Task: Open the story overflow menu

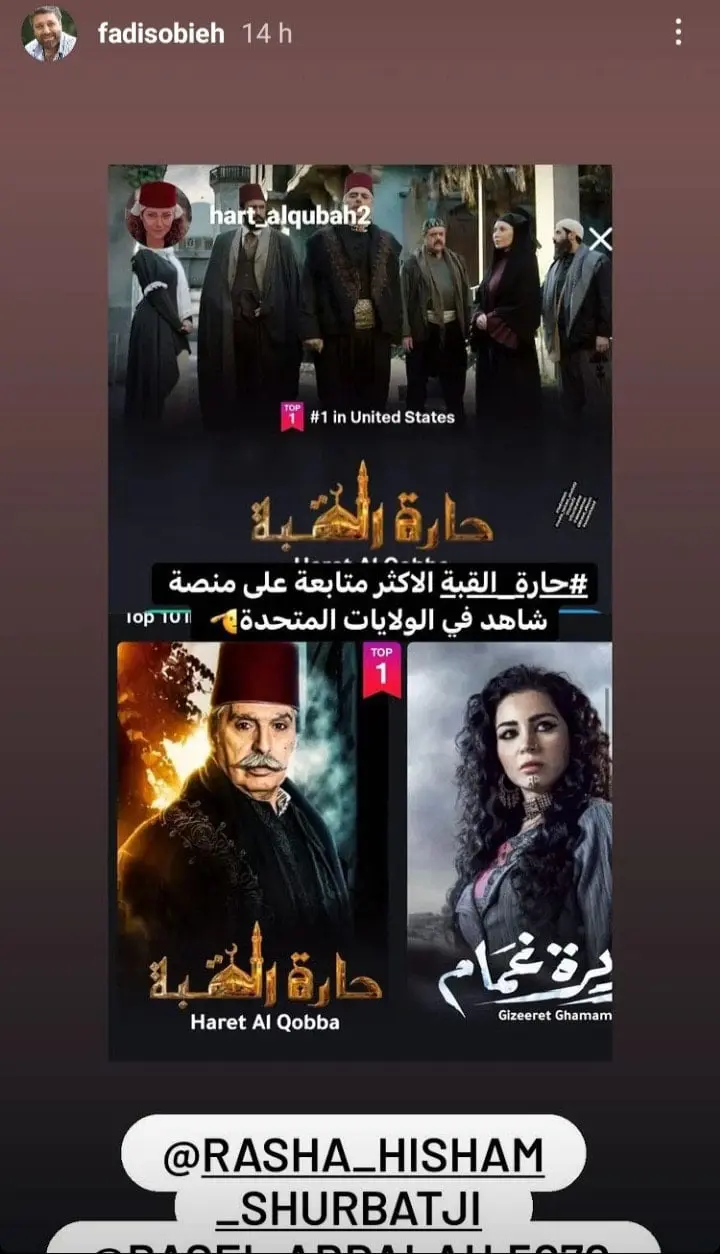Action: pos(678,33)
